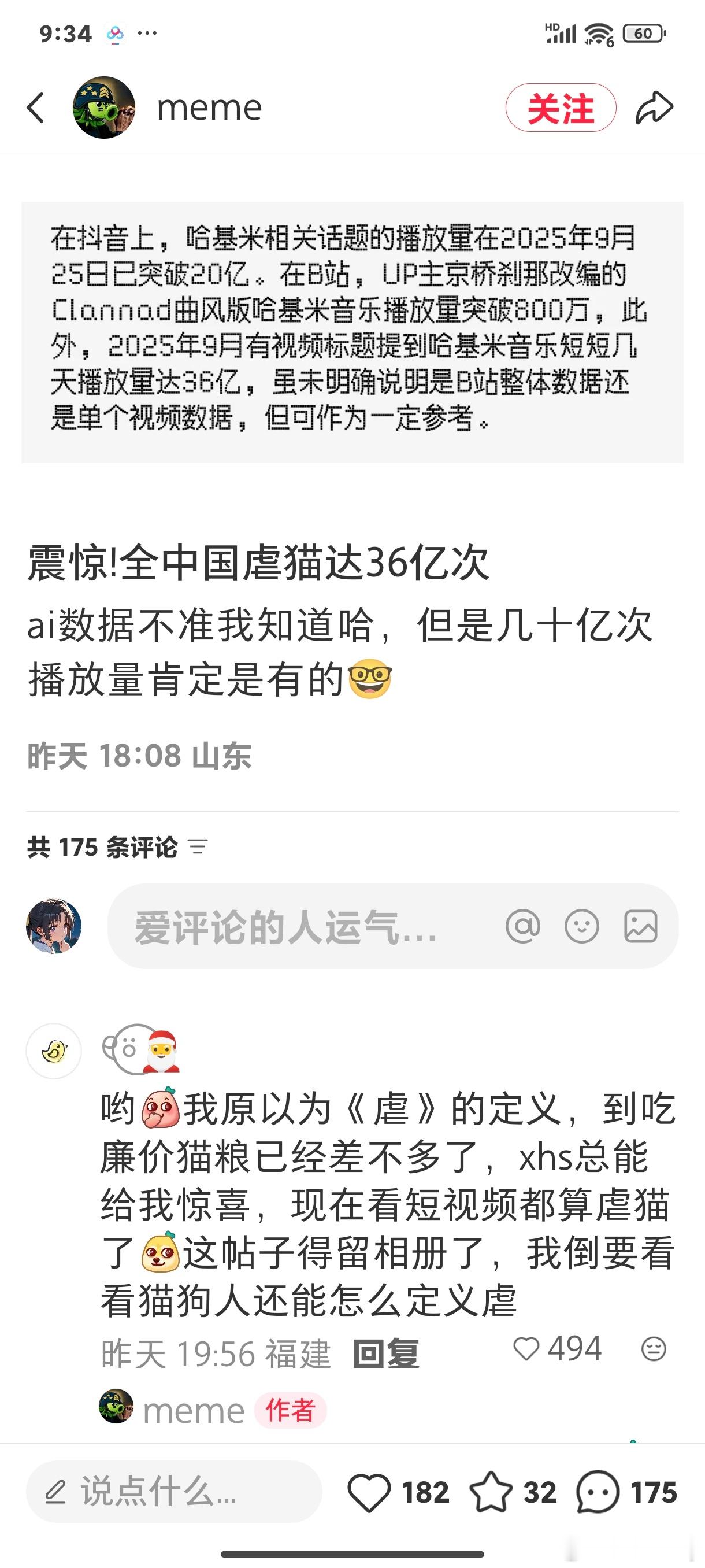
Task: Open the comment sort order selector
Action: [x=197, y=846]
